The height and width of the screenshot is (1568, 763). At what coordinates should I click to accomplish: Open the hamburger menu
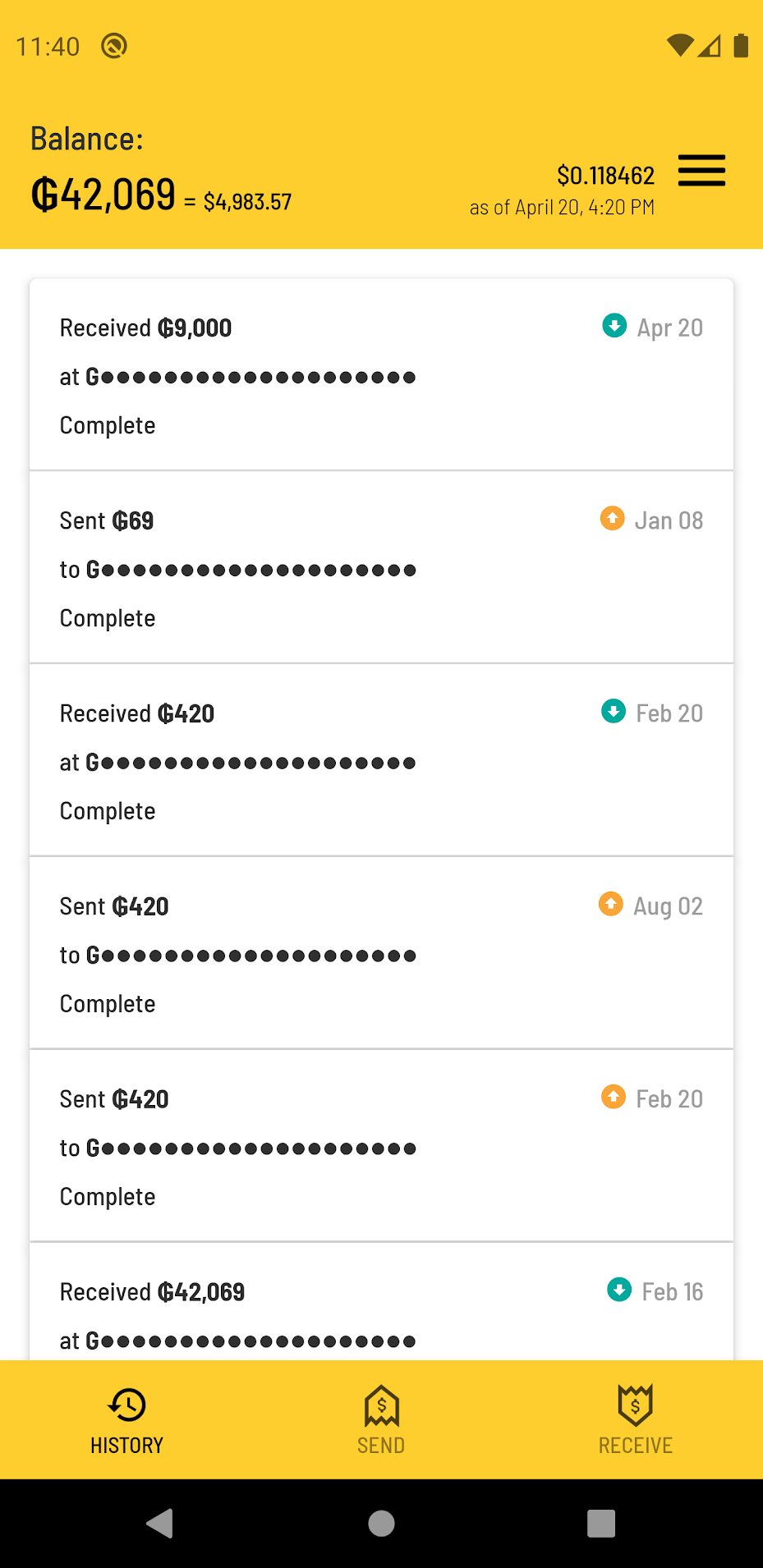(x=701, y=171)
